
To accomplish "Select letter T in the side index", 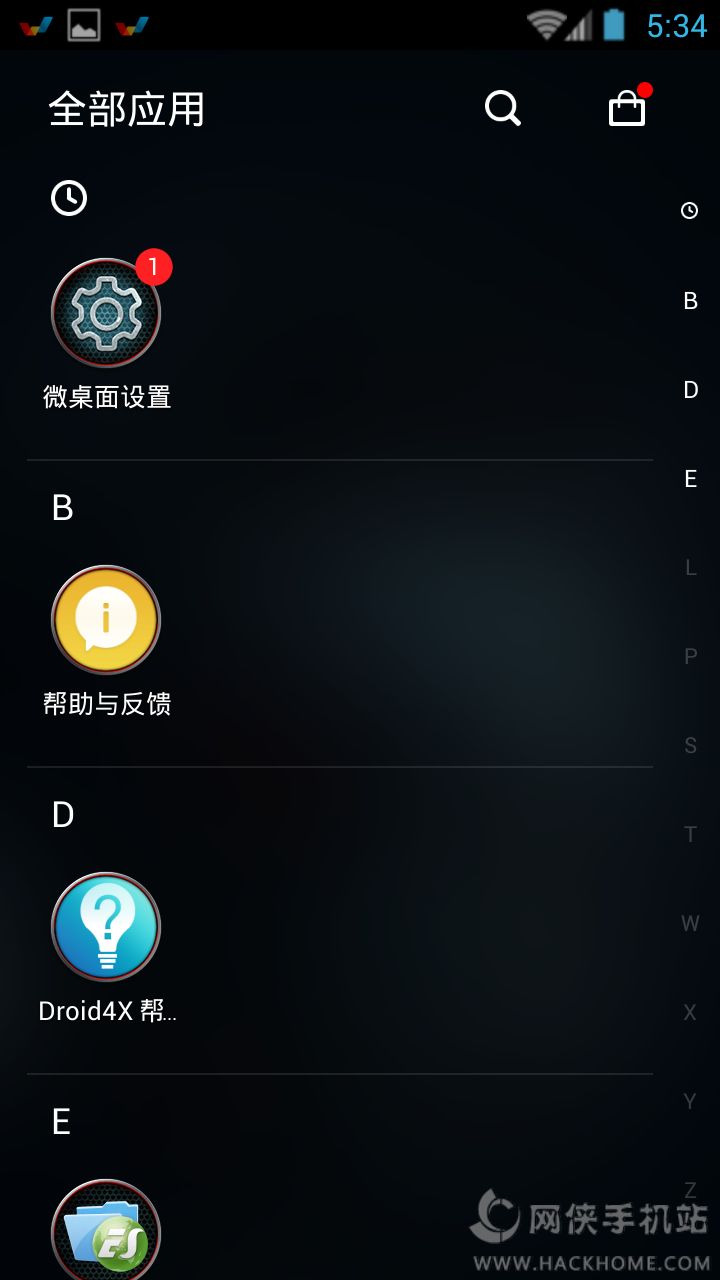I will [690, 834].
